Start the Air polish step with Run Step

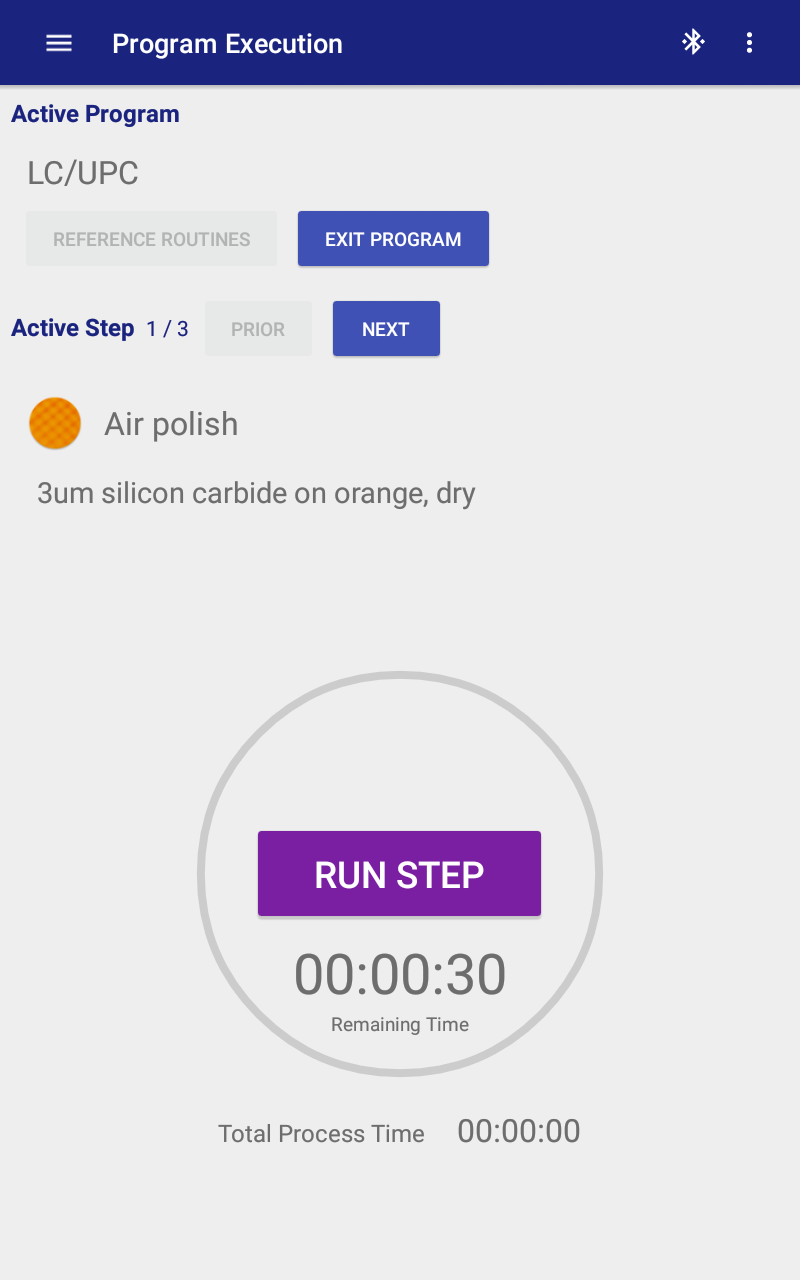click(x=399, y=874)
